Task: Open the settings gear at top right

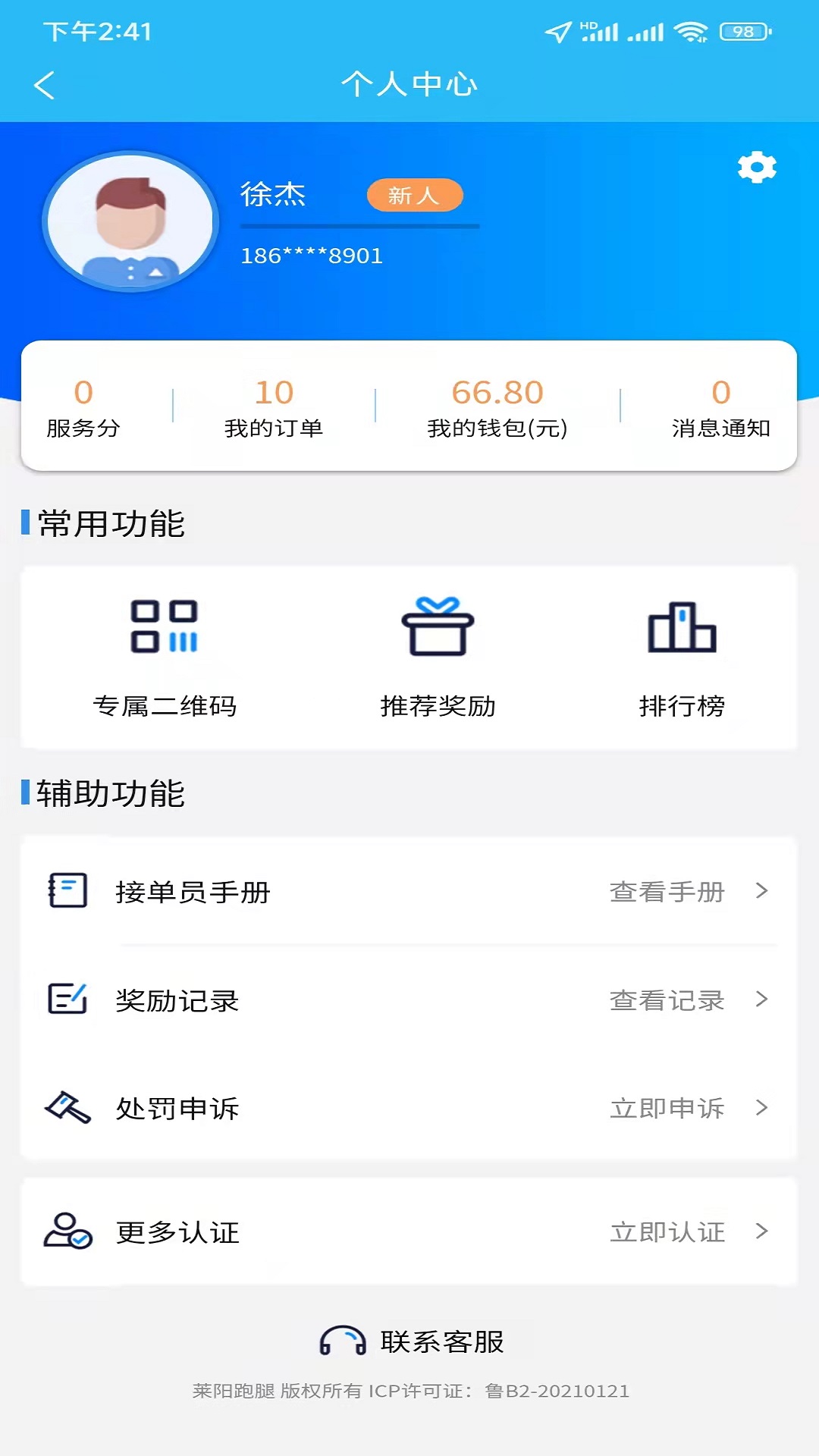Action: [757, 167]
